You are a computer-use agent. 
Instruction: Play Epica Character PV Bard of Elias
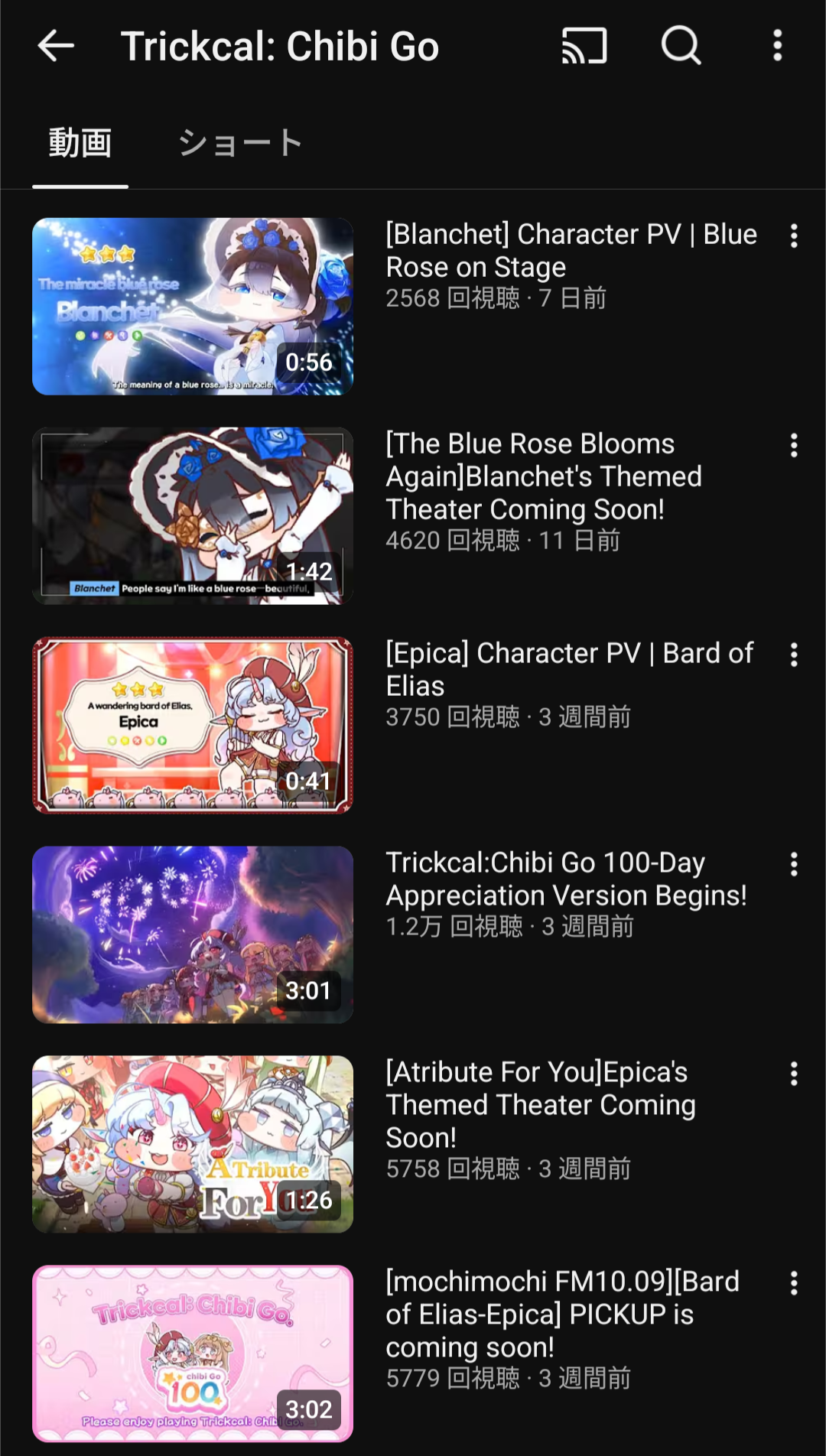[193, 726]
